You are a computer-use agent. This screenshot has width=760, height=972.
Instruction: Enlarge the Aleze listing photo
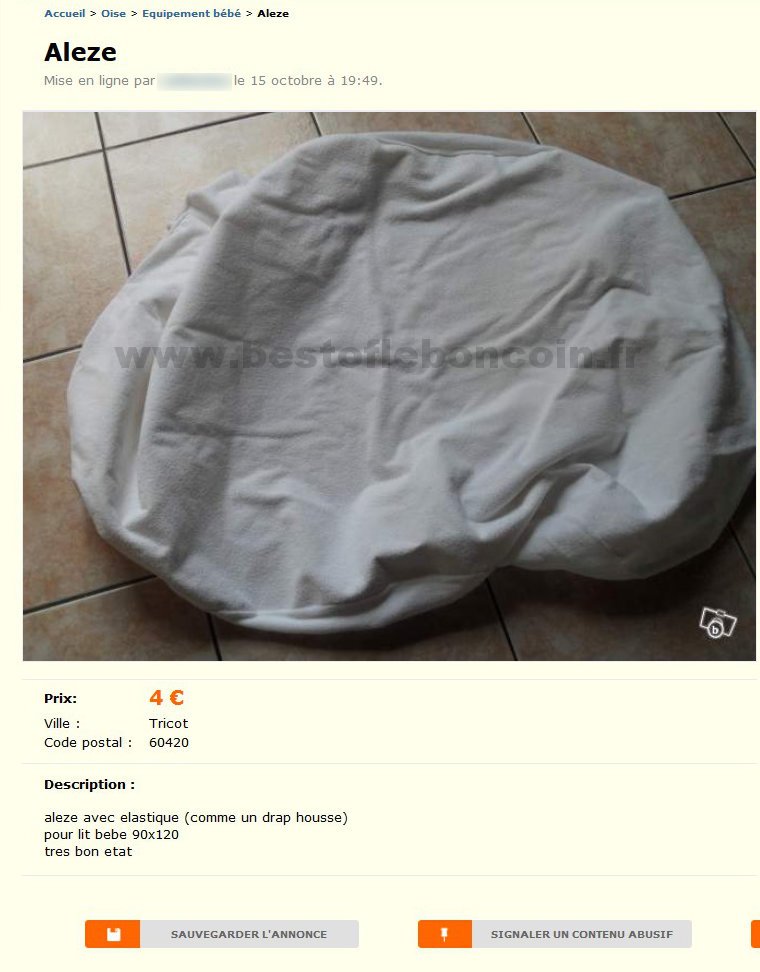(389, 386)
